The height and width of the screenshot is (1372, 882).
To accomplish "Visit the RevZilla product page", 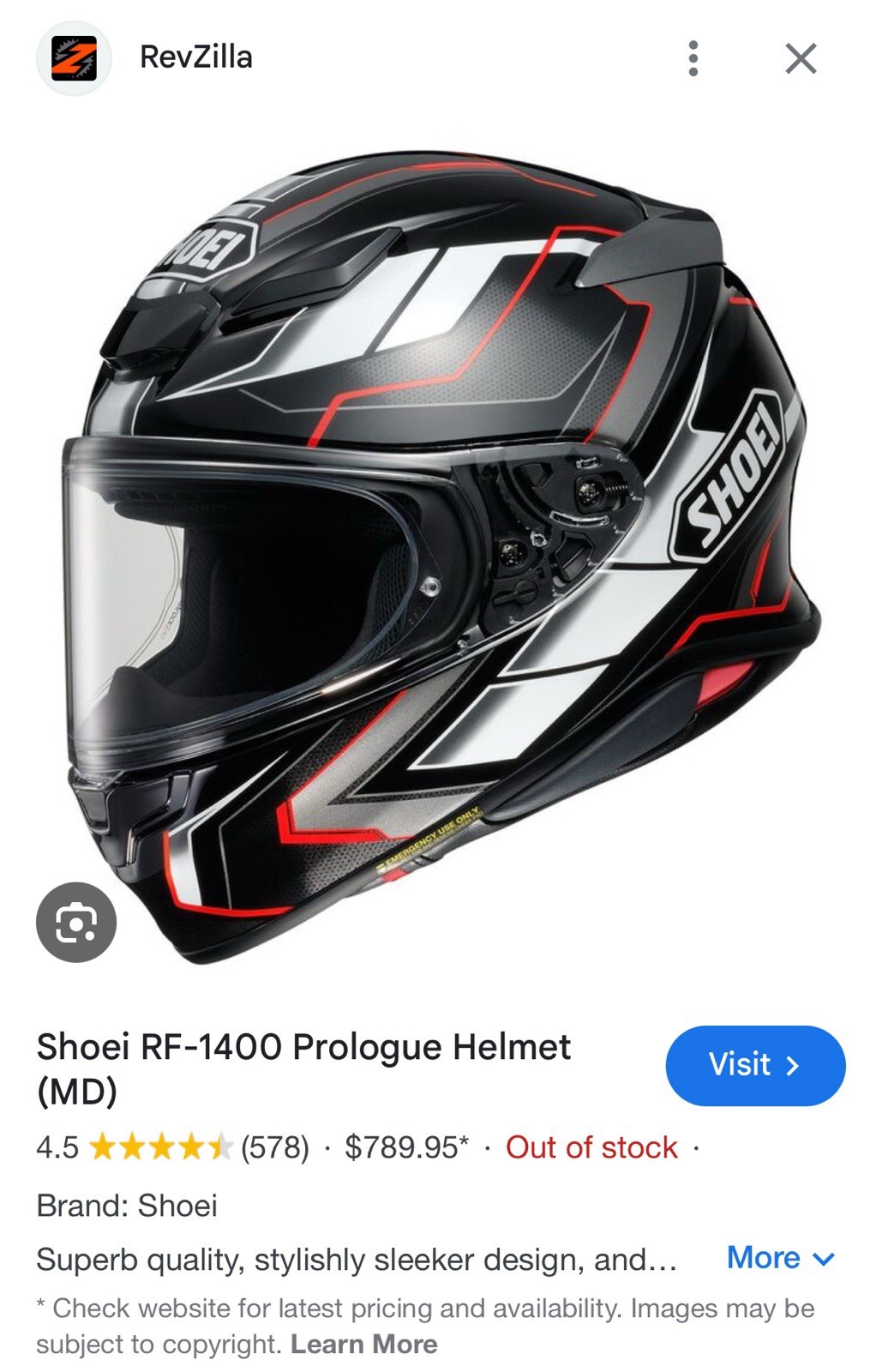I will tap(754, 1065).
